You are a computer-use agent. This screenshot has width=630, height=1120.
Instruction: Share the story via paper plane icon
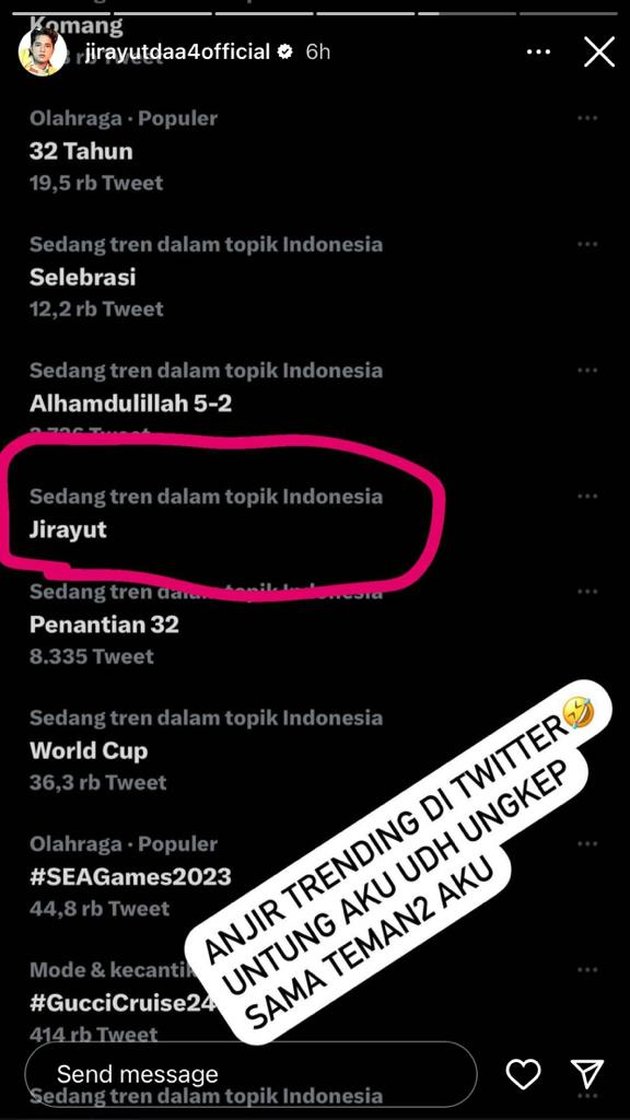click(x=586, y=1075)
